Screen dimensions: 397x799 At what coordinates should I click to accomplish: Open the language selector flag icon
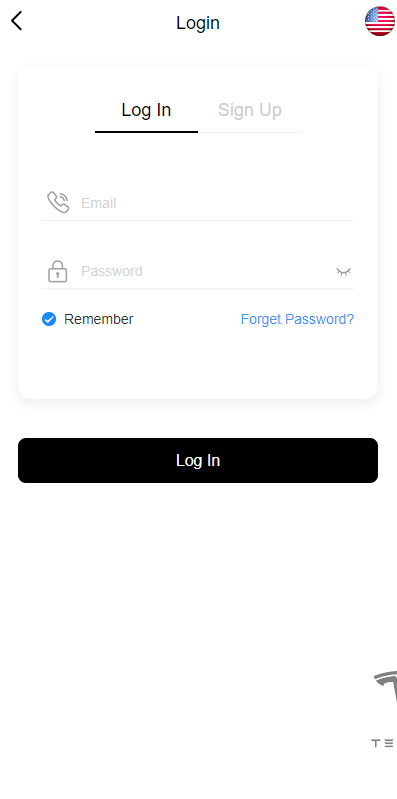(380, 21)
